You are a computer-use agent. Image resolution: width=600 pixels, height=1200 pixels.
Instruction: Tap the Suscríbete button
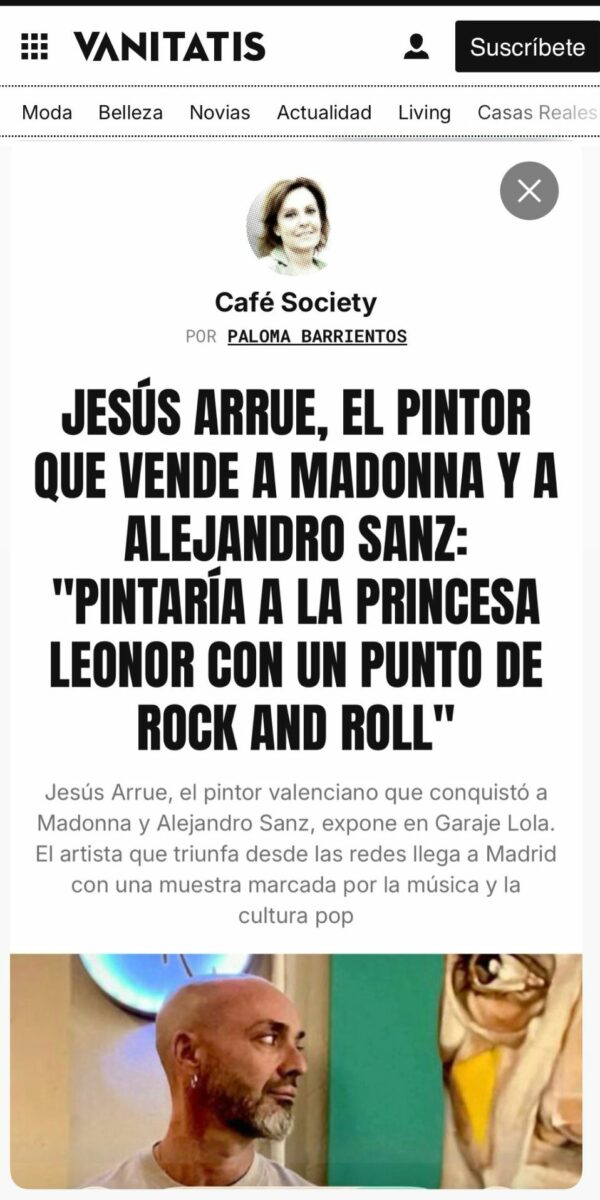pyautogui.click(x=527, y=47)
